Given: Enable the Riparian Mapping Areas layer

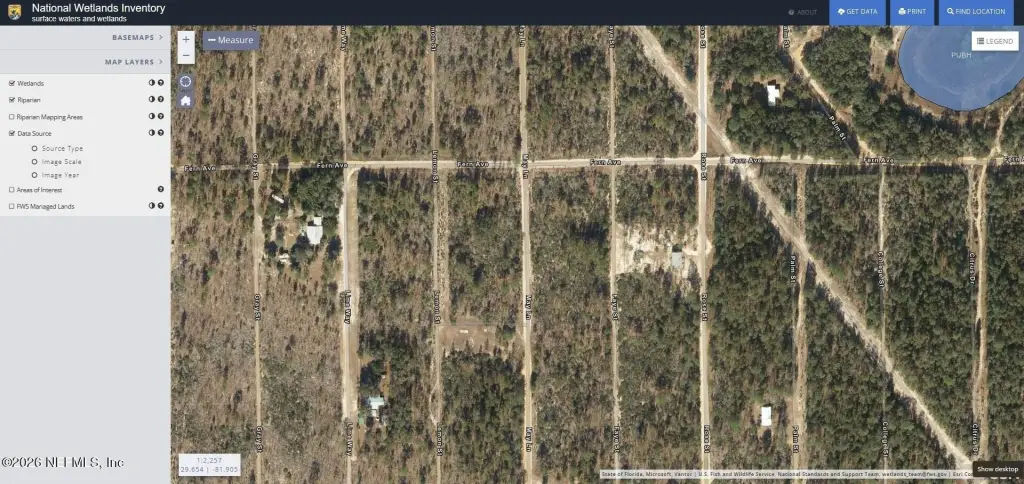Looking at the screenshot, I should click(11, 117).
